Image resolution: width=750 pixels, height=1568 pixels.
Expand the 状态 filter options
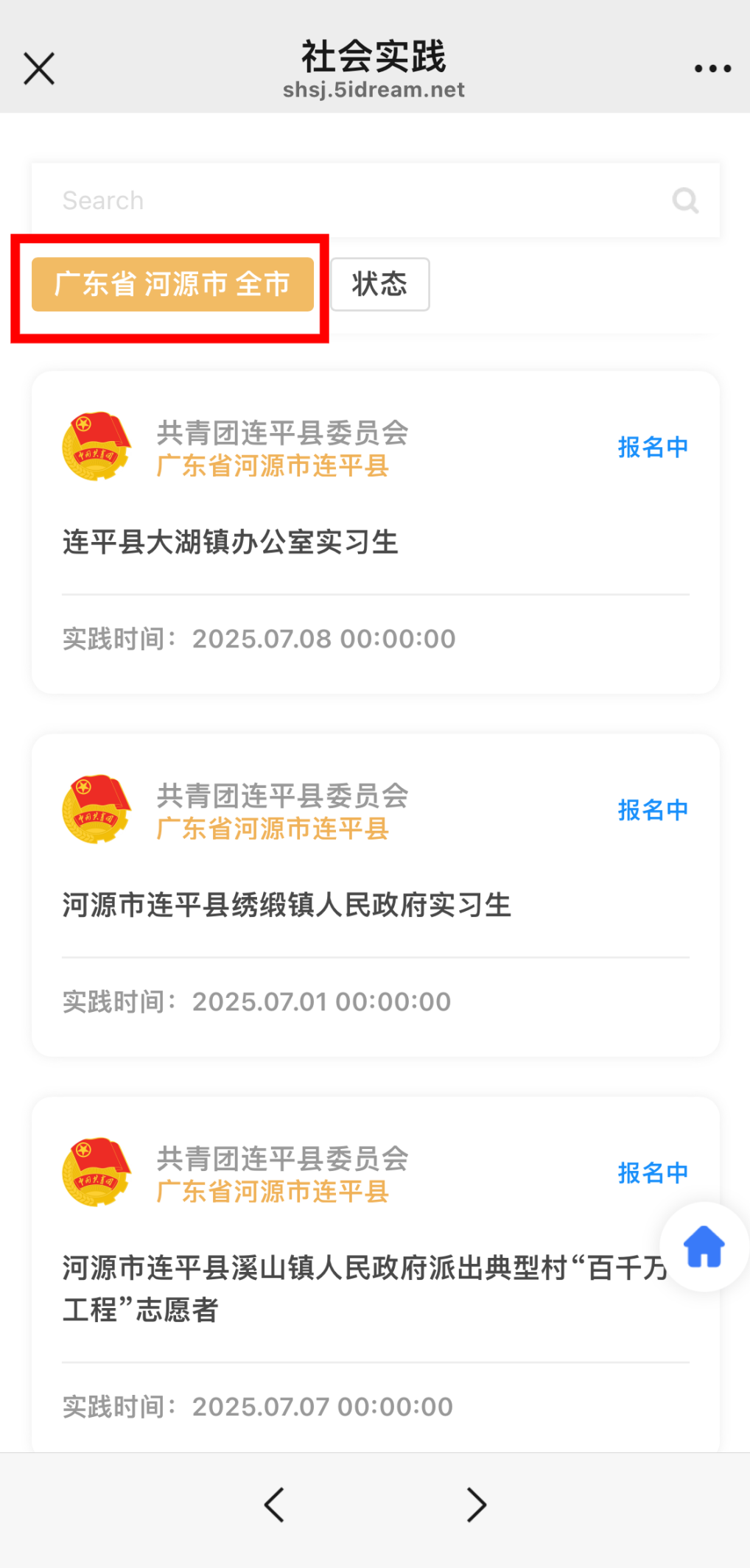coord(379,284)
